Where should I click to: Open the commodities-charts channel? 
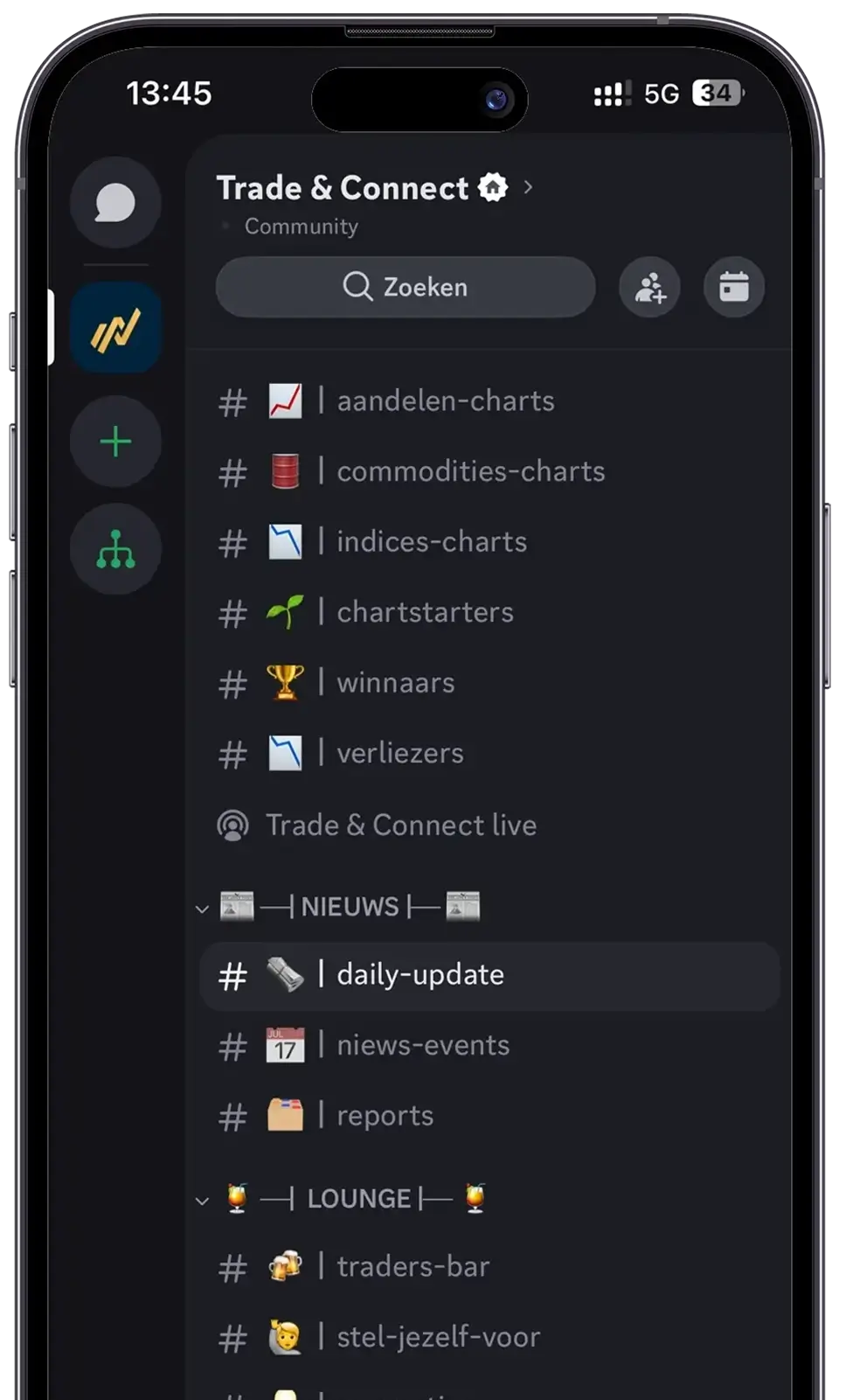(x=469, y=472)
